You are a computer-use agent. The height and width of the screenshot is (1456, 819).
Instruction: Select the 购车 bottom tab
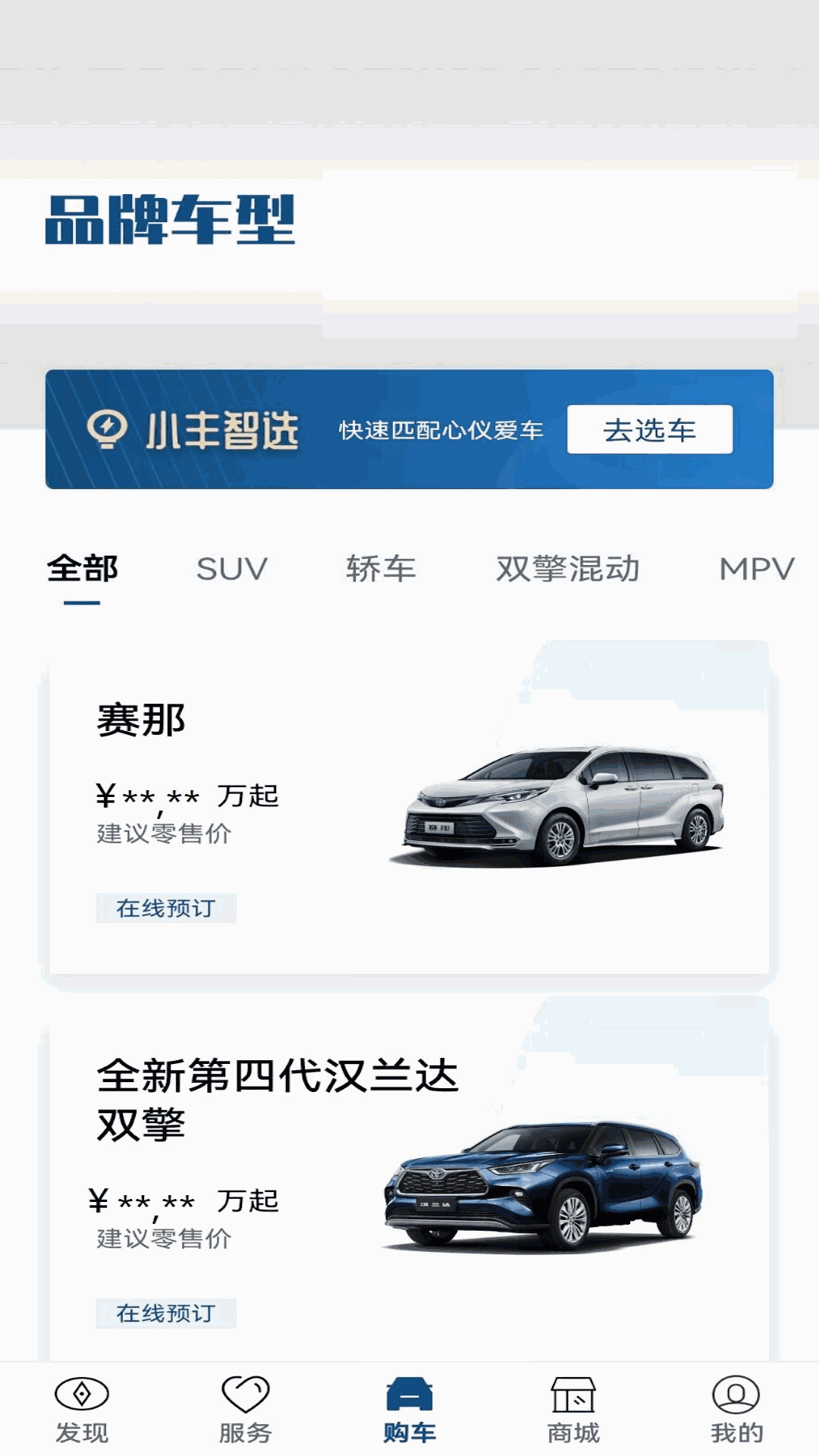[x=409, y=1410]
